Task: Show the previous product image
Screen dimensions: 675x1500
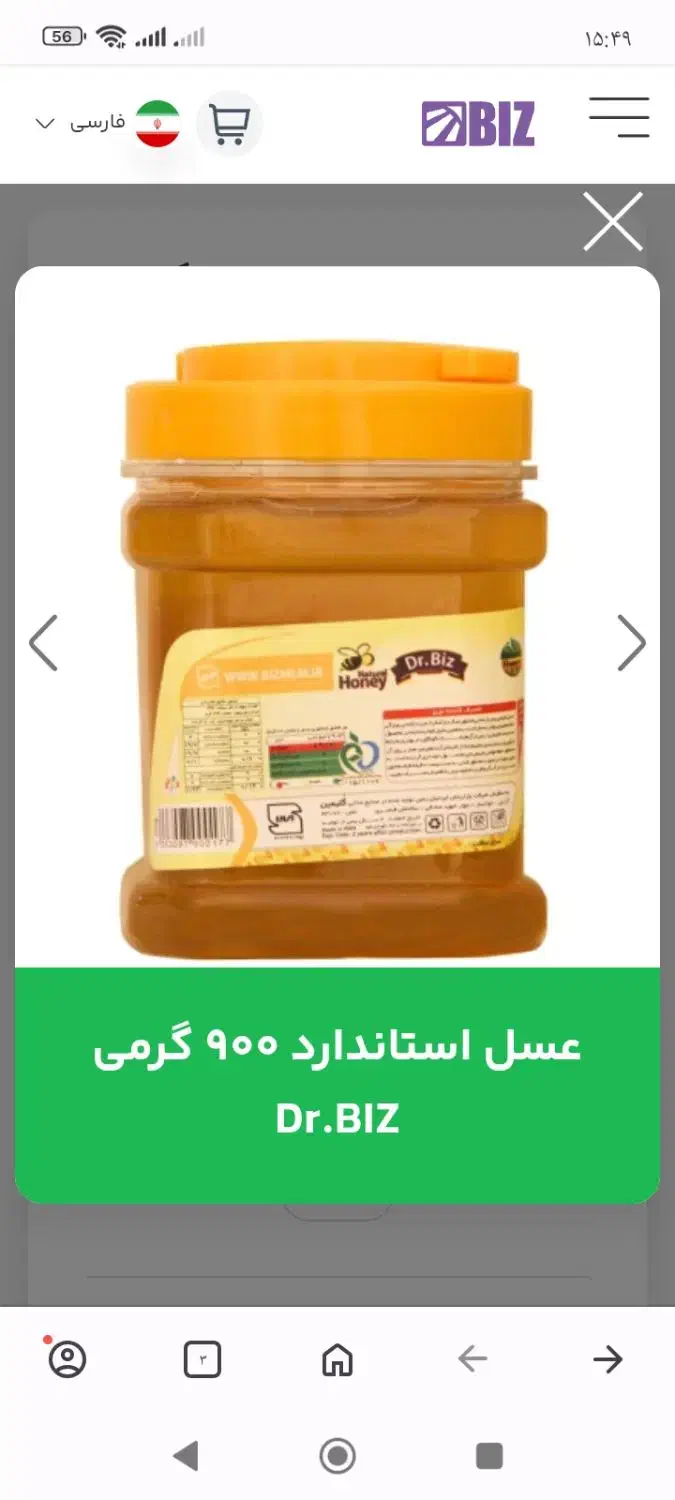Action: click(43, 642)
